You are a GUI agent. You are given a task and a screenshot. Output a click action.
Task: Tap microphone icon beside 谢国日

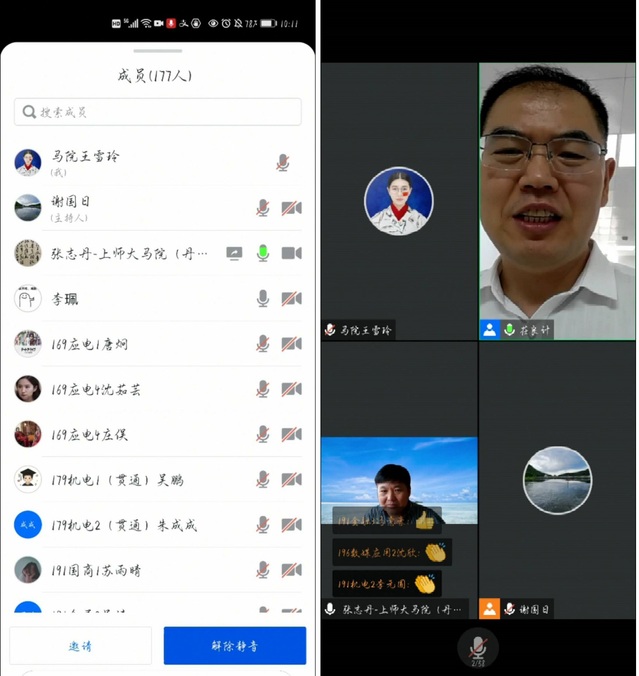tap(263, 208)
